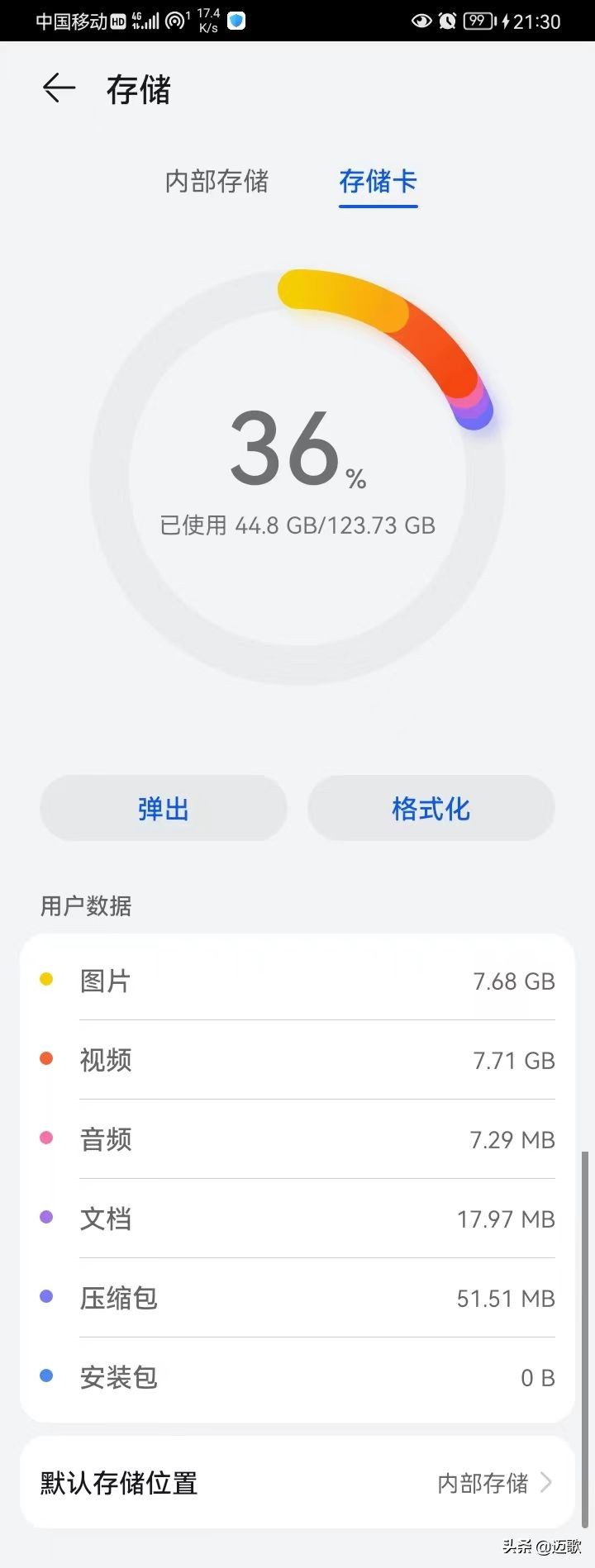The image size is (595, 1568).
Task: Open the 默认存储位置 setting row
Action: (x=297, y=1483)
